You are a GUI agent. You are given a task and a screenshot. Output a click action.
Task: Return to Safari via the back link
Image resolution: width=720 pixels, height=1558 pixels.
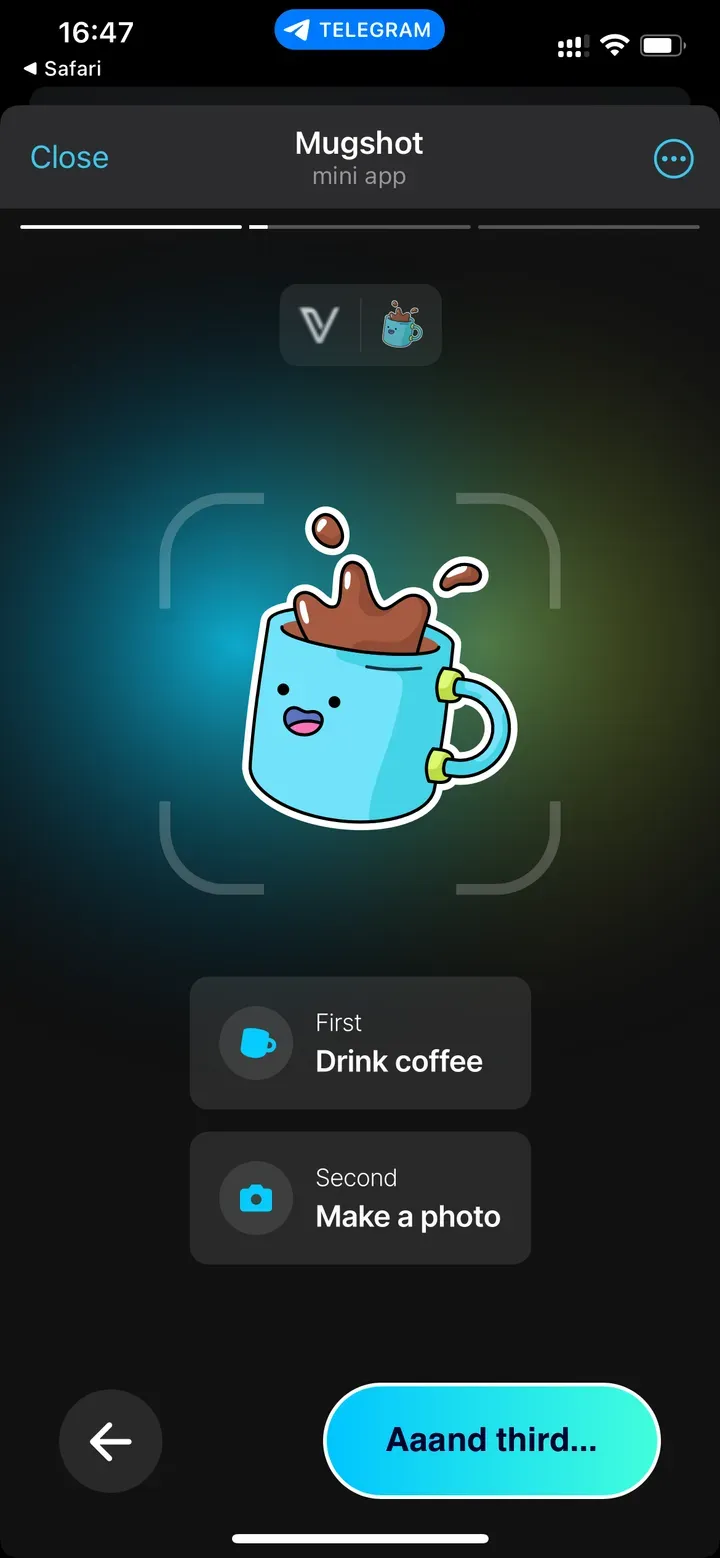coord(62,69)
